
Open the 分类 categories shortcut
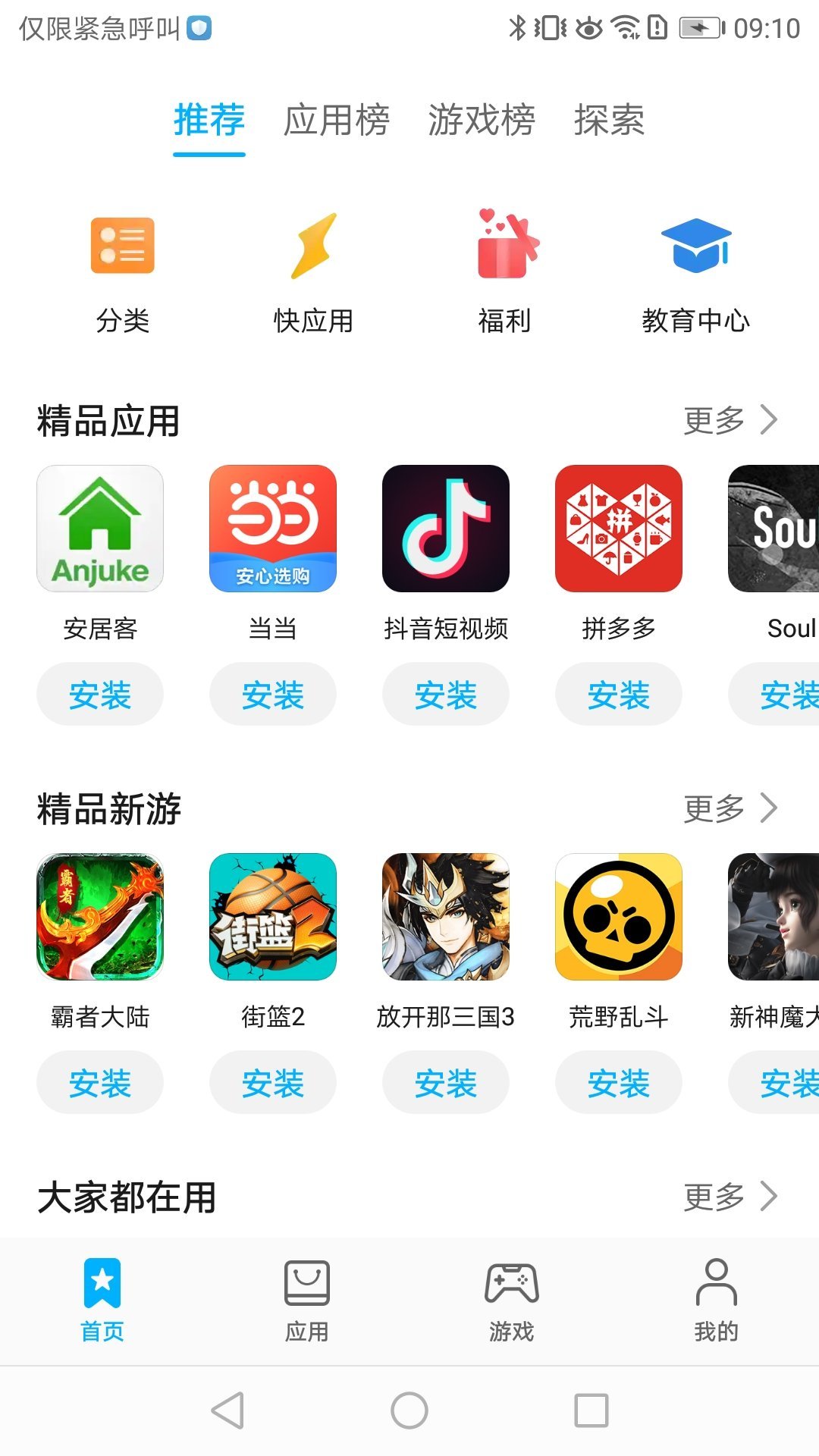pyautogui.click(x=123, y=273)
